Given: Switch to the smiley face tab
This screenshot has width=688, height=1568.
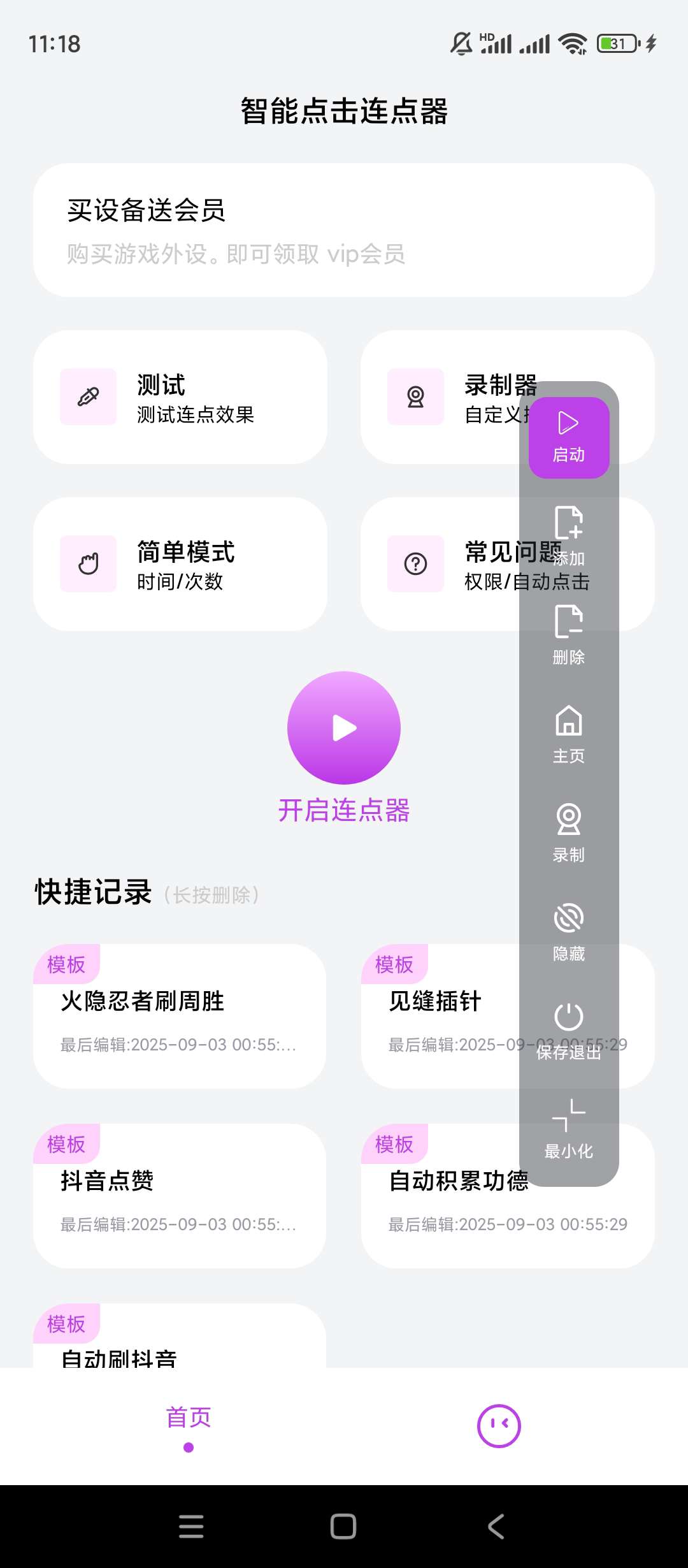Looking at the screenshot, I should tap(499, 1426).
